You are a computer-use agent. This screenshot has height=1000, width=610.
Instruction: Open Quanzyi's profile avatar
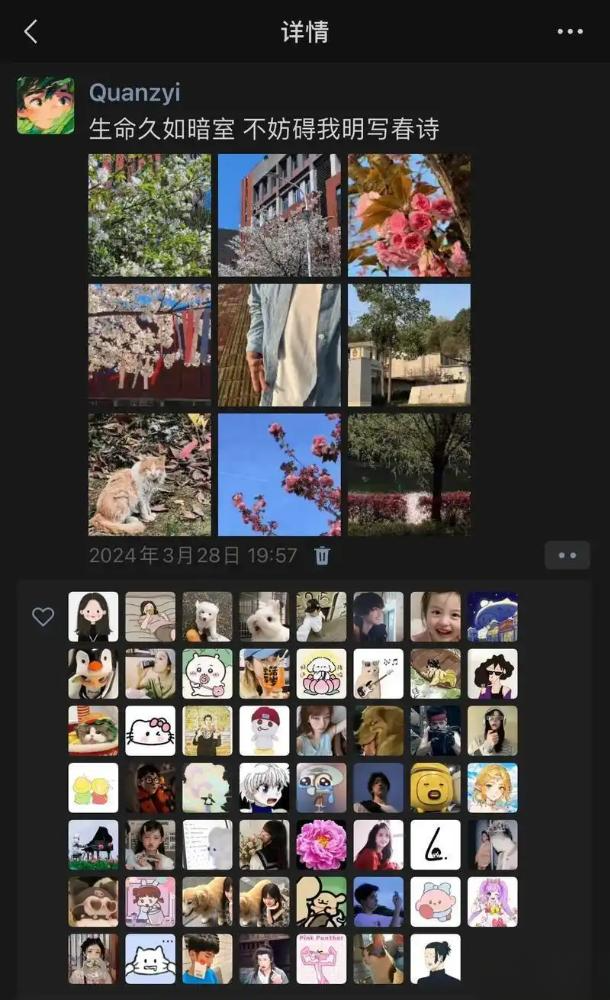[45, 105]
